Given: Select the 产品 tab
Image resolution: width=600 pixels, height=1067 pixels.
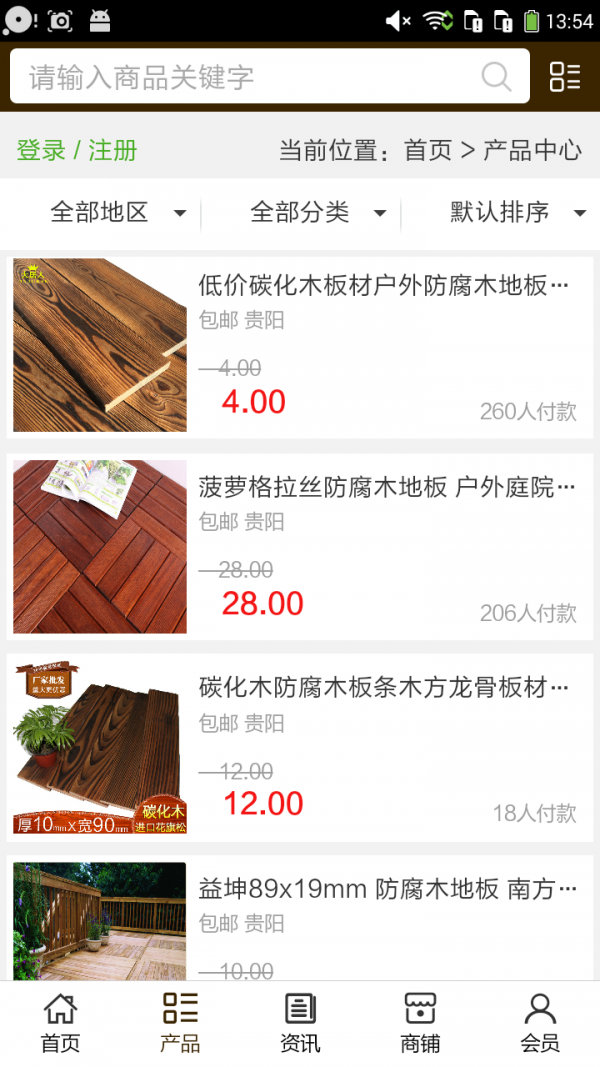Looking at the screenshot, I should 180,1023.
